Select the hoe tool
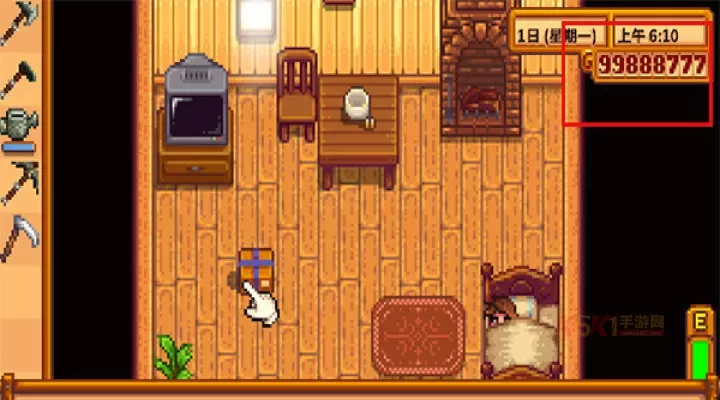The width and height of the screenshot is (720, 400). tap(19, 77)
